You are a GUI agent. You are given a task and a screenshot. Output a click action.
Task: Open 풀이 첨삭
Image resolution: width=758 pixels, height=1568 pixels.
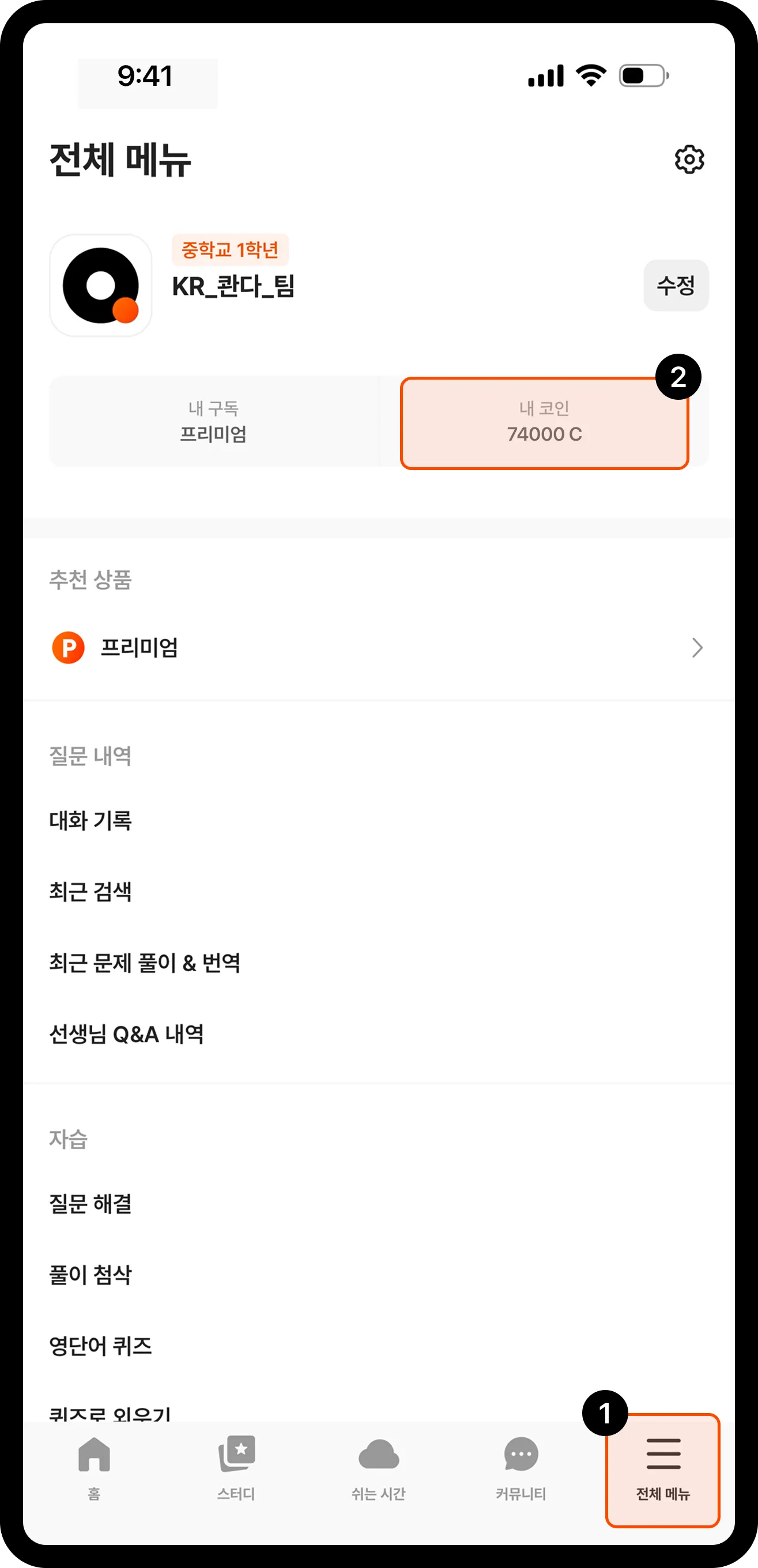click(91, 1275)
